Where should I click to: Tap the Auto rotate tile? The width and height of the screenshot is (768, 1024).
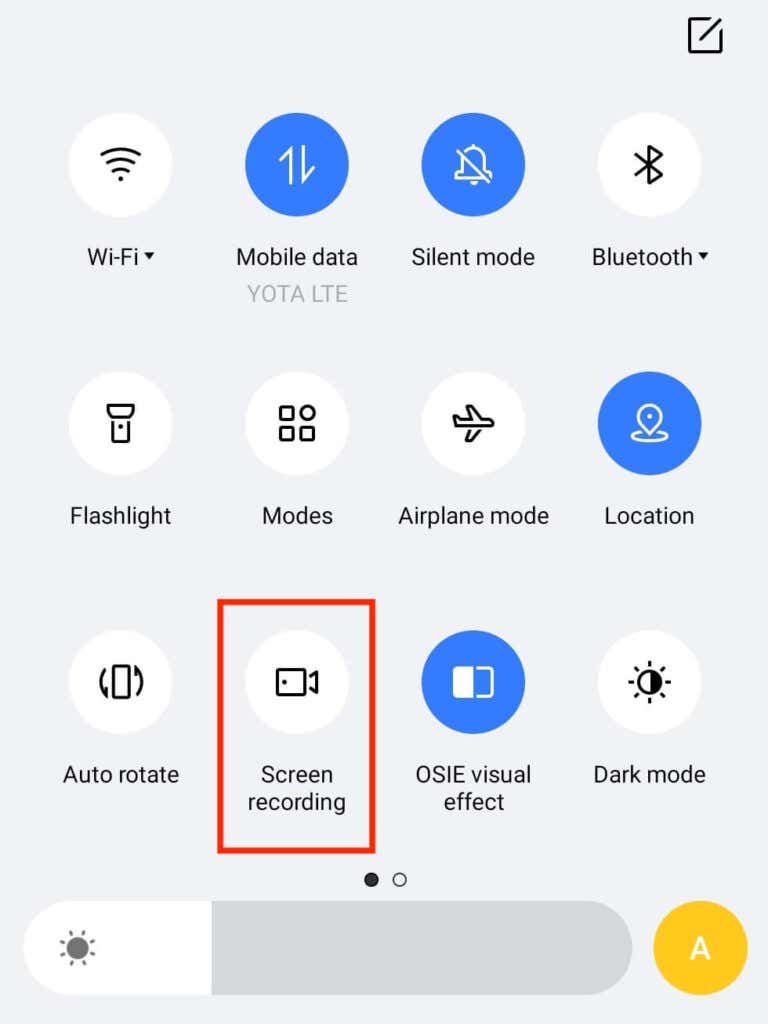121,681
